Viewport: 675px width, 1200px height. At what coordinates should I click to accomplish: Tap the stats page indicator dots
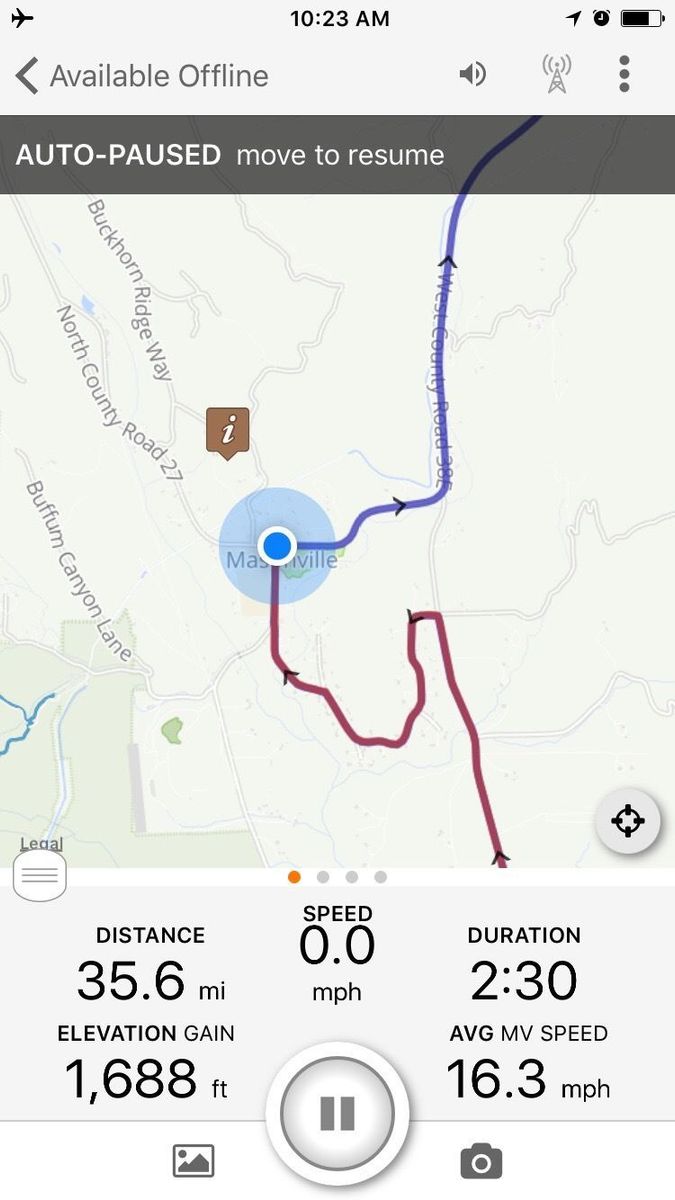point(337,877)
